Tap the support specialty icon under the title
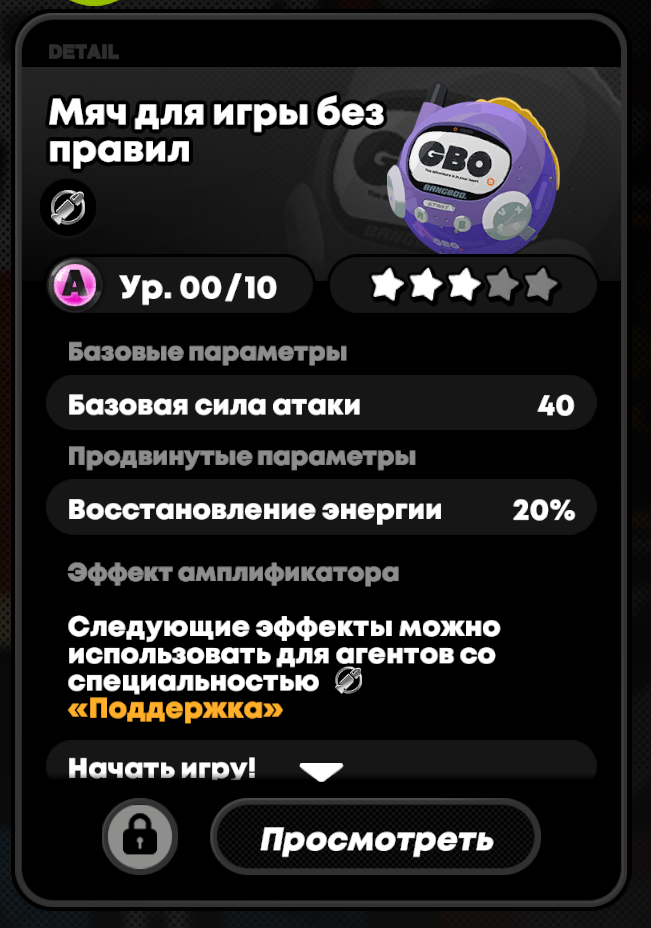 tap(69, 207)
